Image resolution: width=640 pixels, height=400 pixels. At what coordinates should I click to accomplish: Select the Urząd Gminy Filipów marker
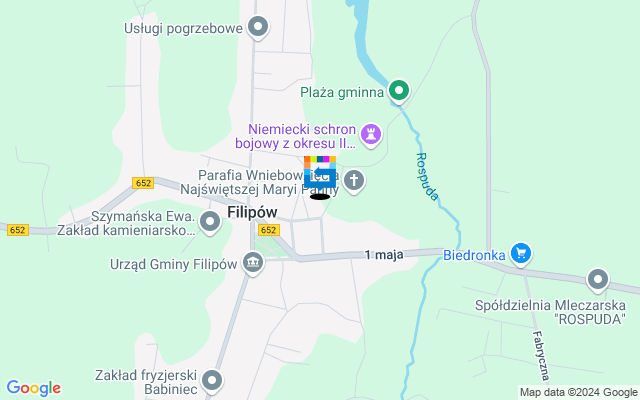coord(252,264)
